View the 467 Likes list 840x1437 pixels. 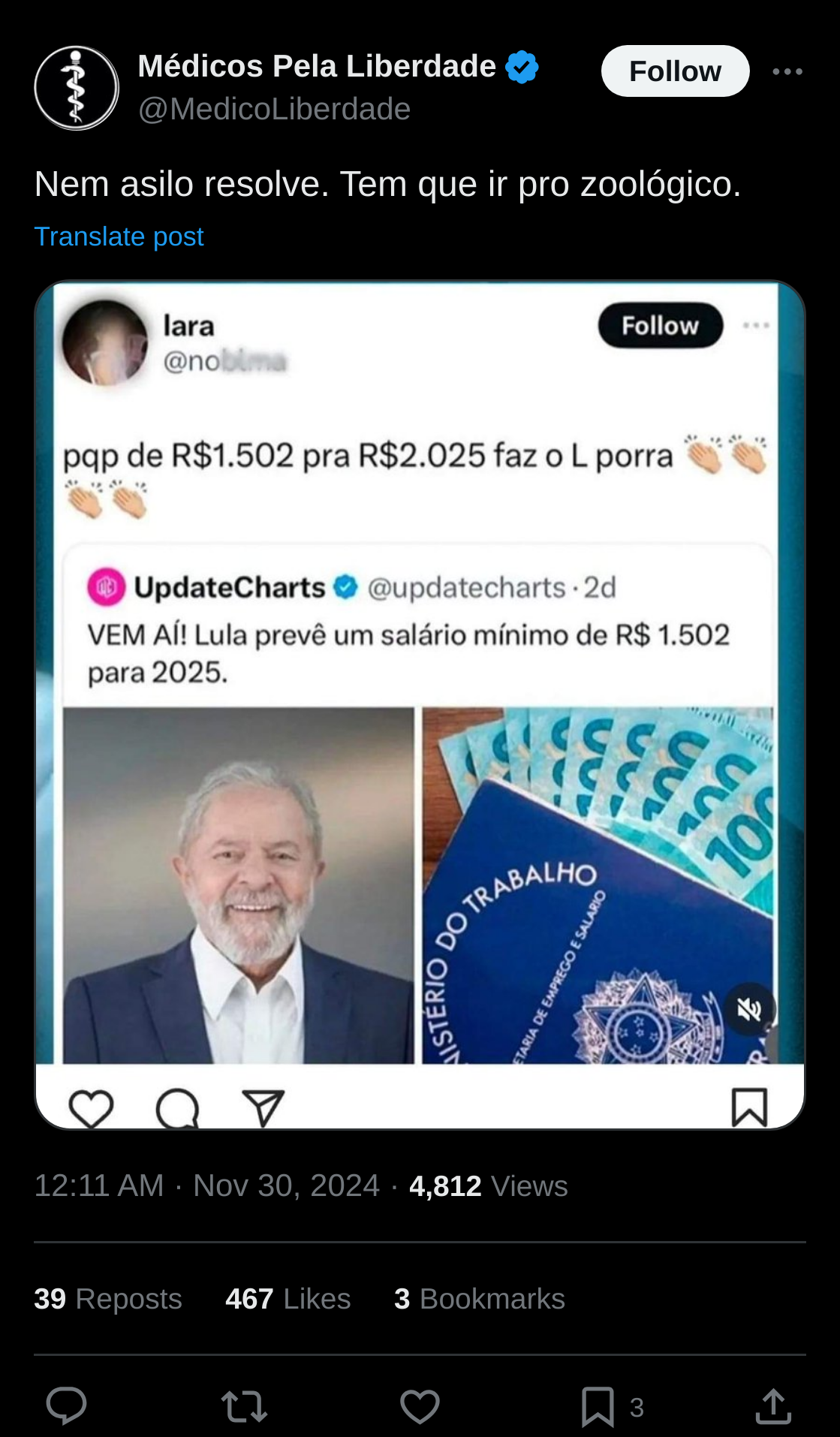click(x=288, y=1299)
